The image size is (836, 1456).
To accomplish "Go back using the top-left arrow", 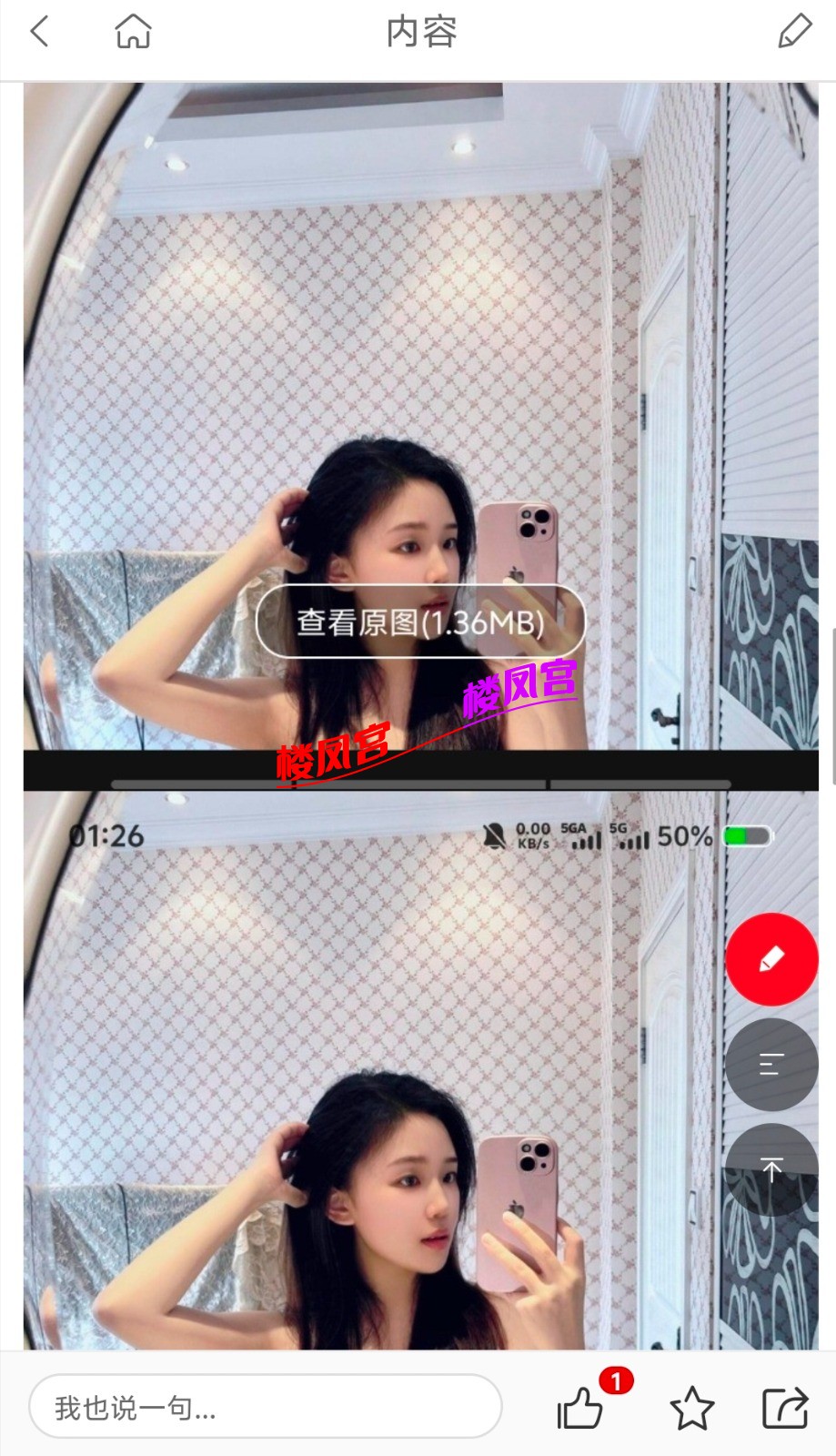I will click(x=39, y=32).
